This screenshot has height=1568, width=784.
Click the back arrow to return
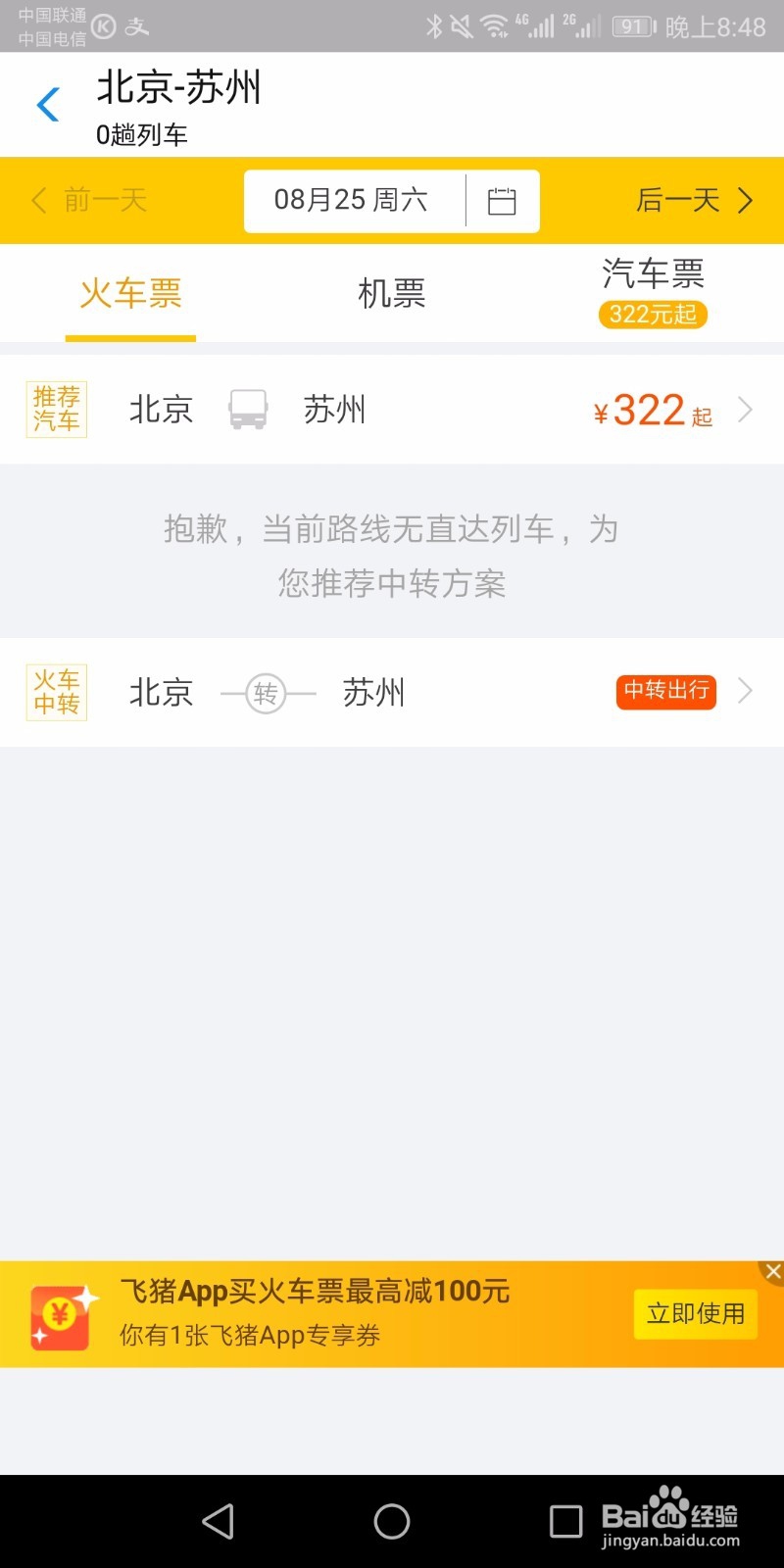(x=47, y=104)
